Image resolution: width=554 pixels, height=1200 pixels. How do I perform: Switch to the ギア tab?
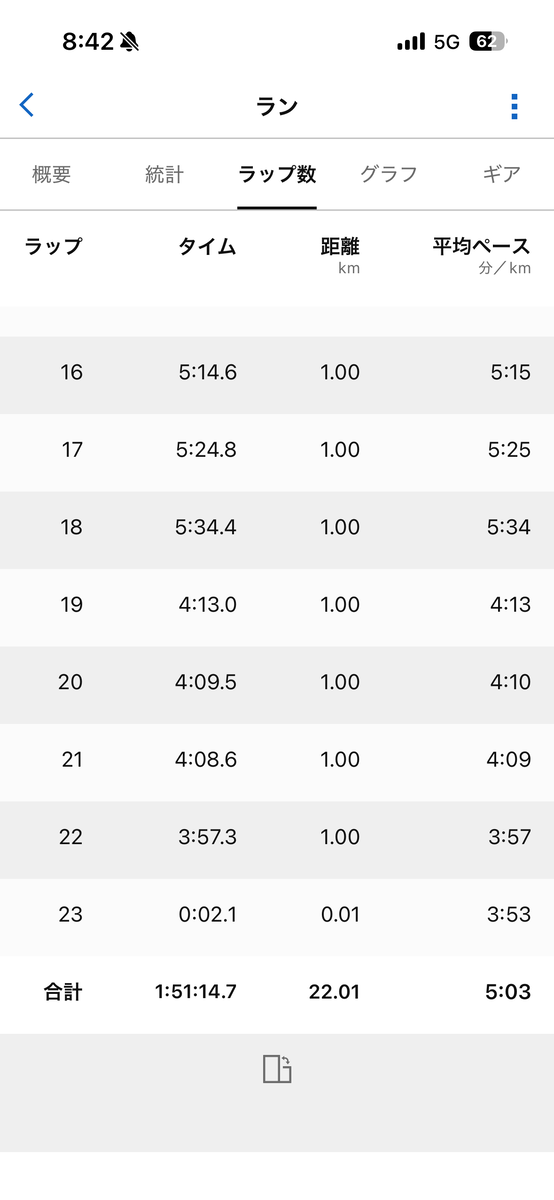coord(501,174)
